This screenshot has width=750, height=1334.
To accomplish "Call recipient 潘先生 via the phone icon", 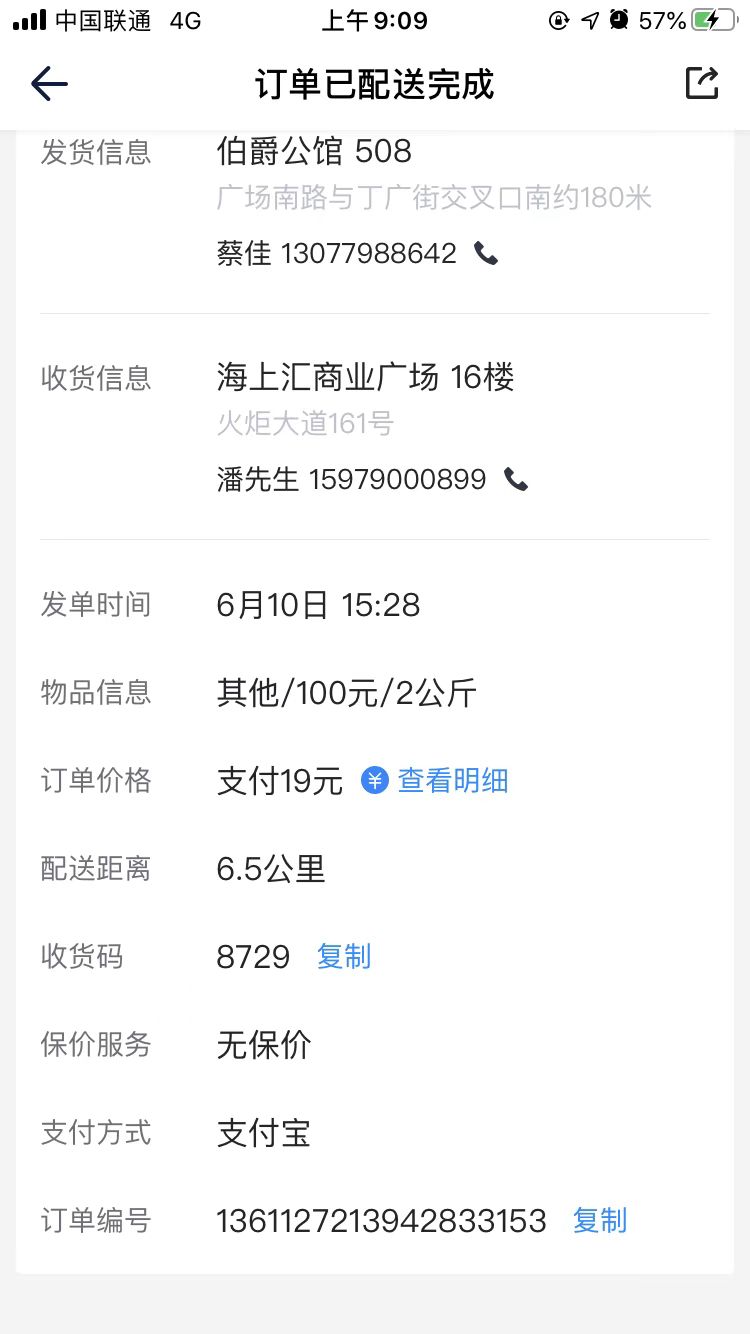I will [x=516, y=480].
